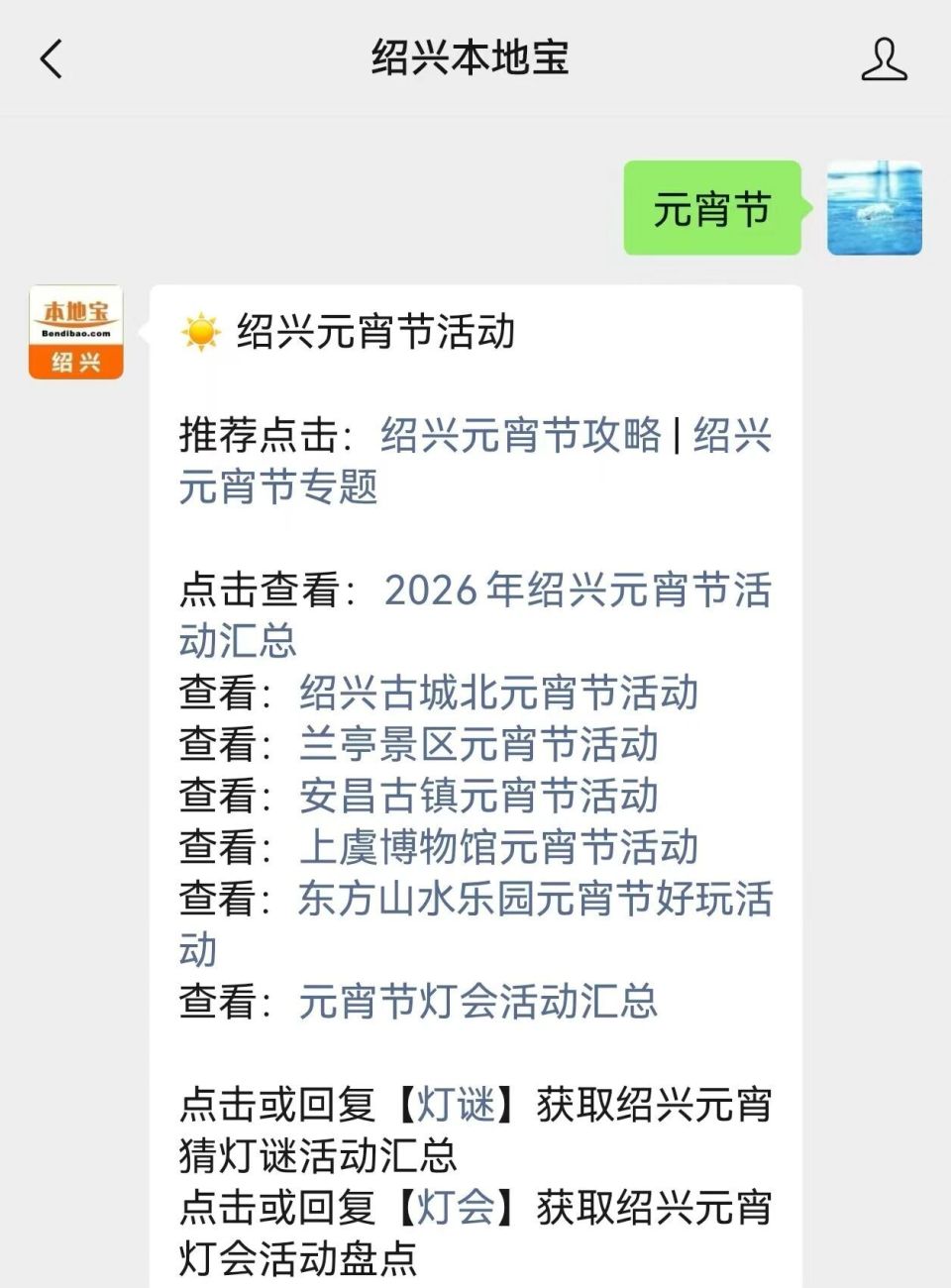View 上虞博物馆元宵节活动
Image resolution: width=951 pixels, height=1288 pixels.
pos(498,849)
